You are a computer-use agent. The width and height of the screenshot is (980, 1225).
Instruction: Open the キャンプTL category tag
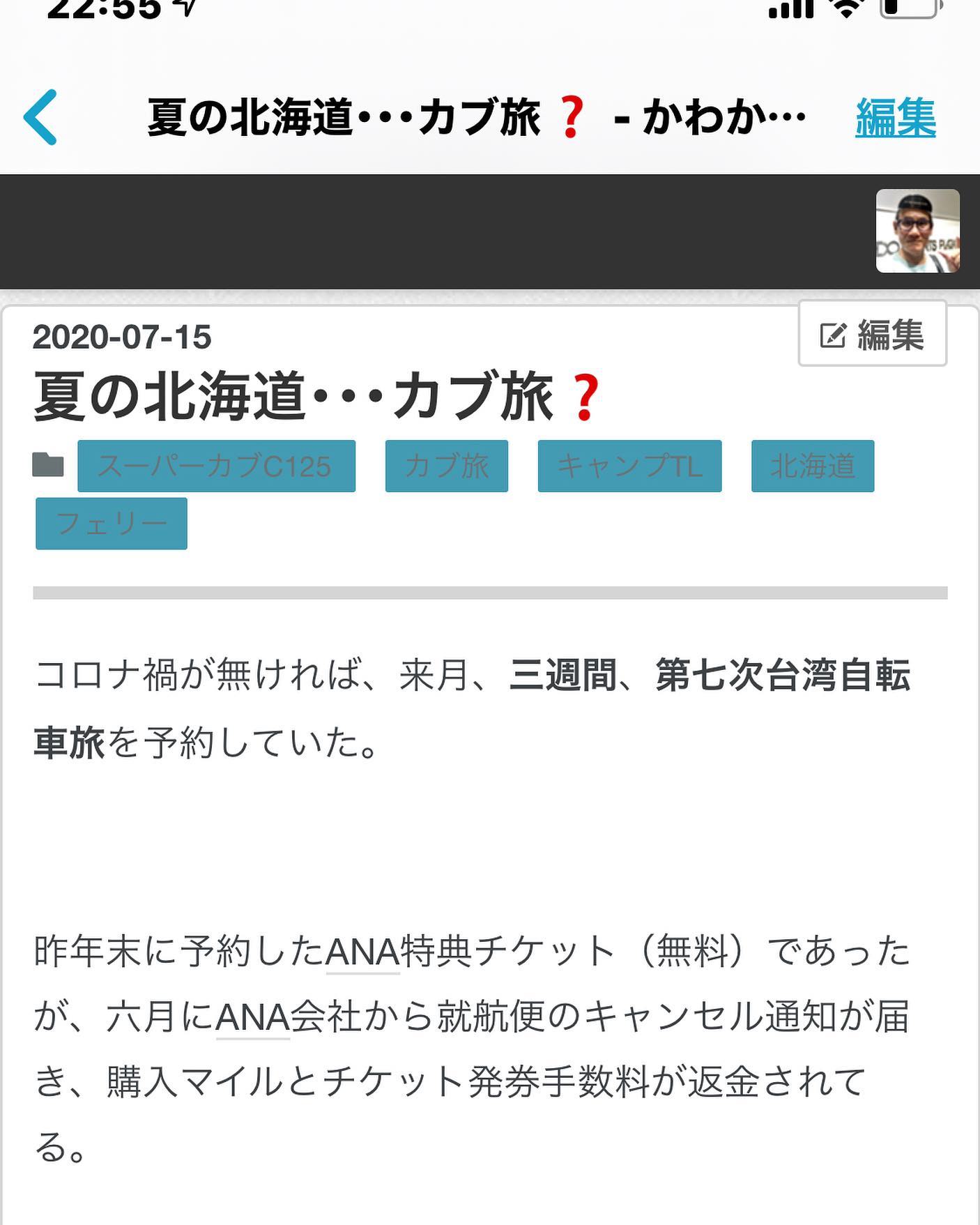pyautogui.click(x=629, y=466)
